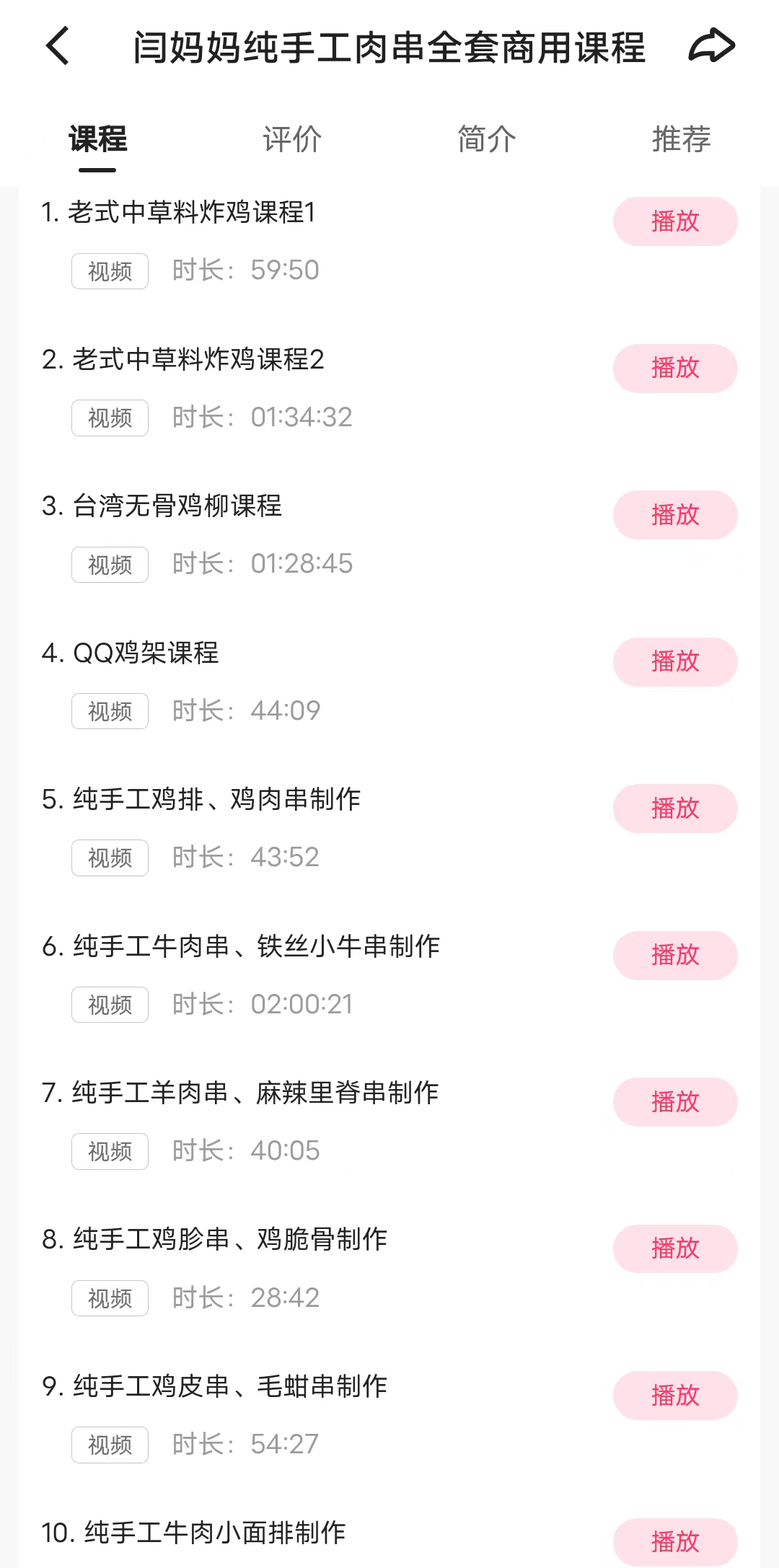Tap the 视频 label under lesson 1
779x1568 pixels.
(109, 270)
